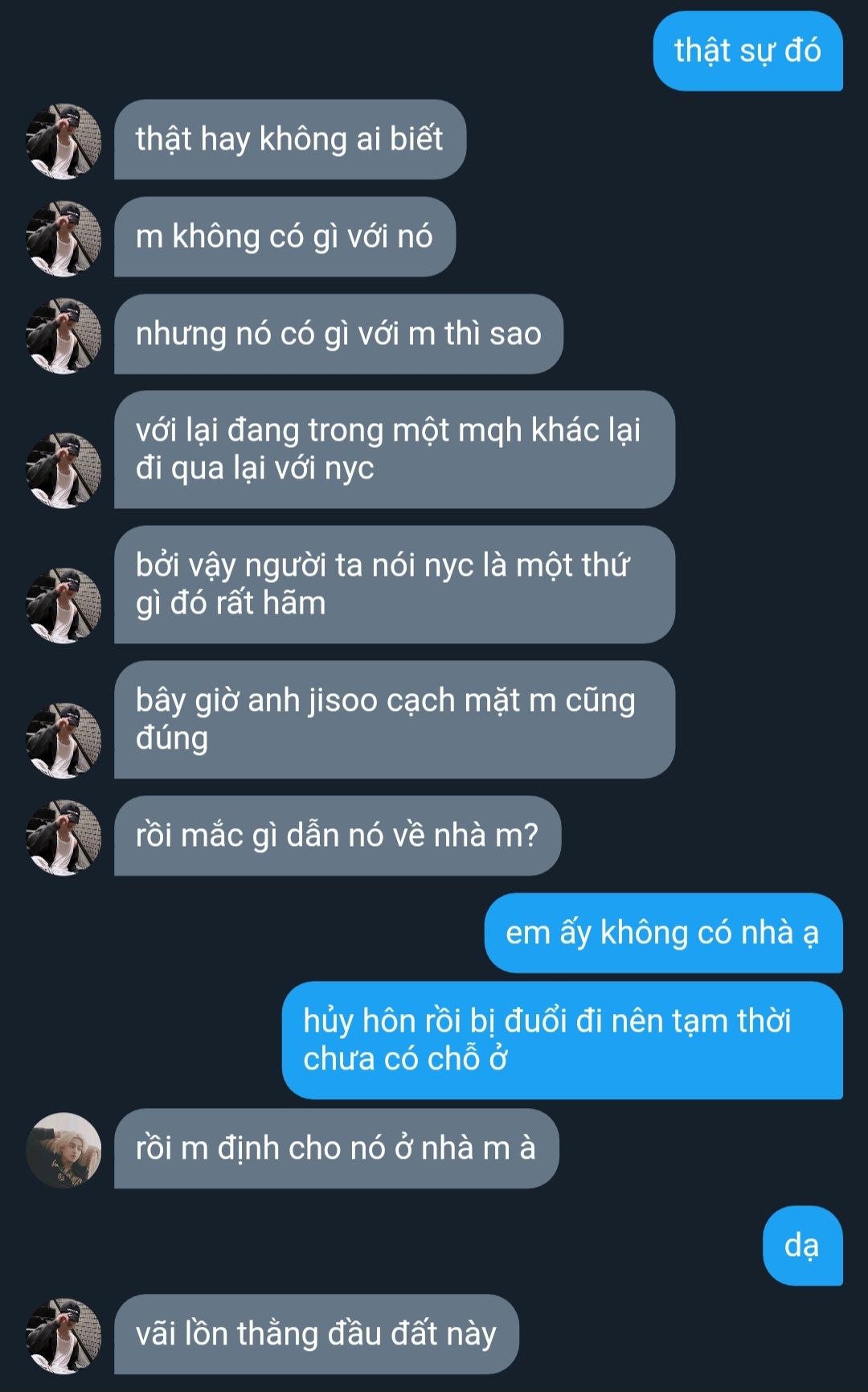Open avatar beside "thật hay không ai biết"
Image resolution: width=868 pixels, height=1392 pixels.
[63, 141]
